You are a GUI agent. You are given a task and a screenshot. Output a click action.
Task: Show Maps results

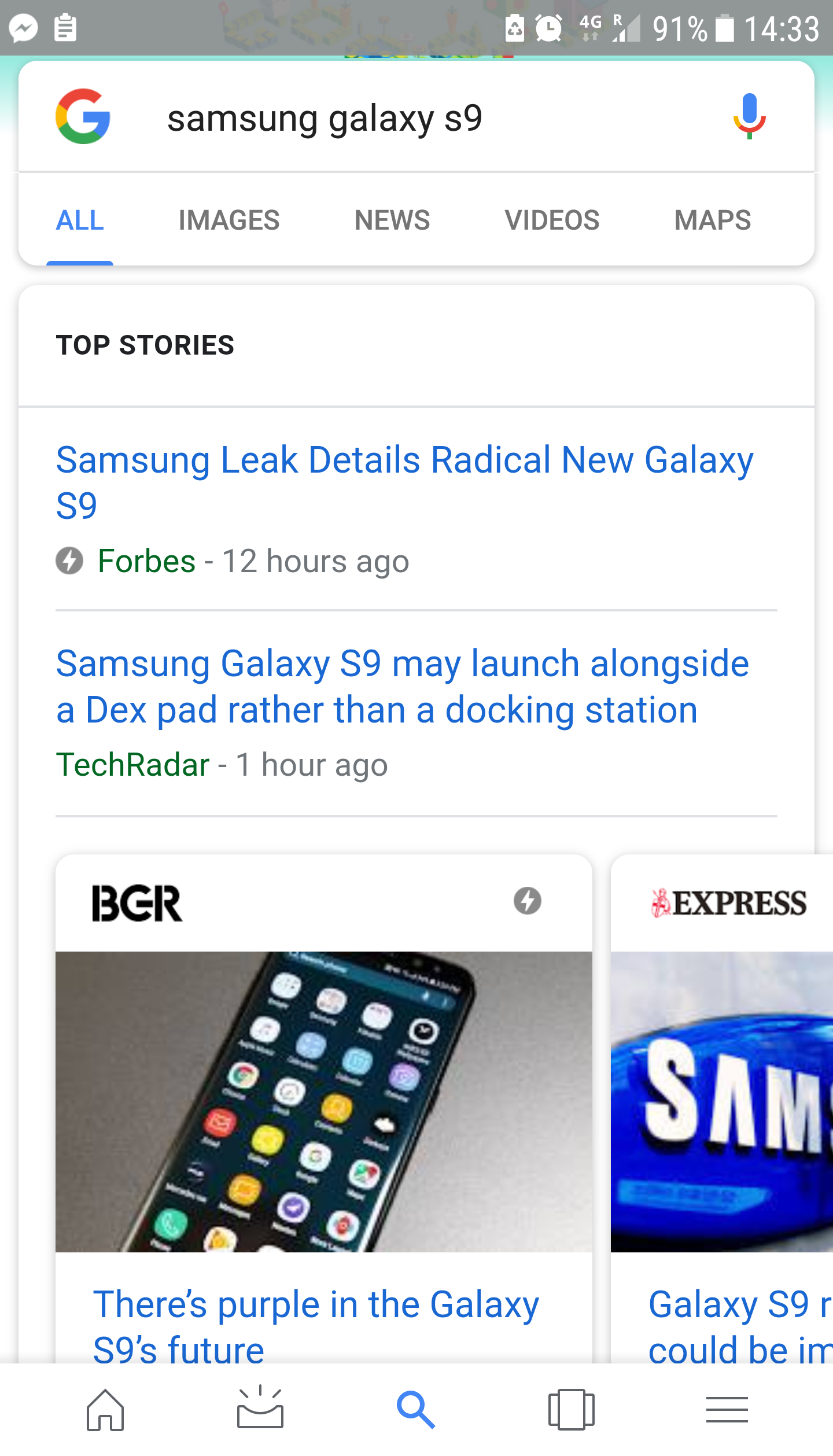pyautogui.click(x=712, y=220)
